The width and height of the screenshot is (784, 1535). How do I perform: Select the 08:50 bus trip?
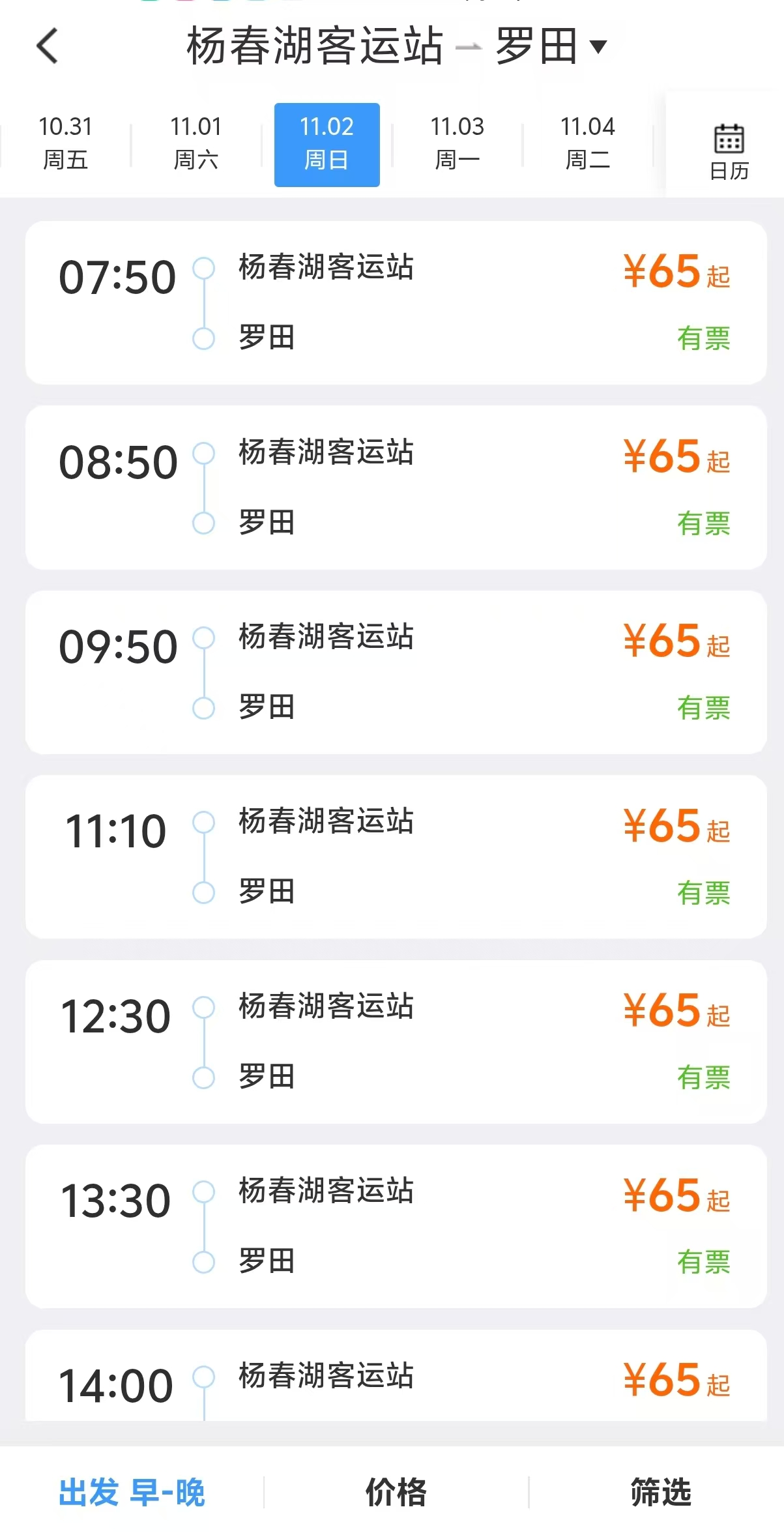tap(396, 488)
